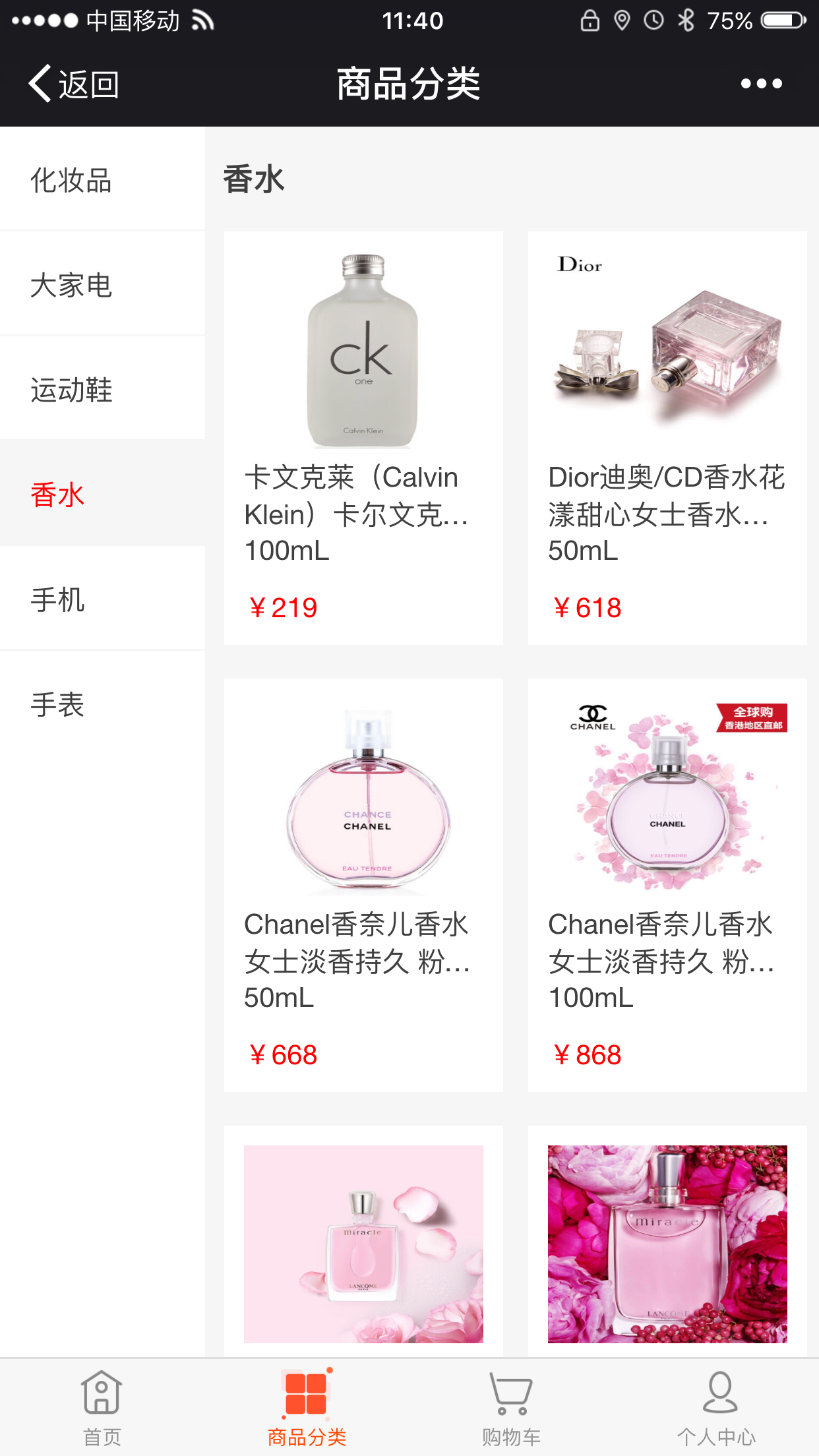
Task: Open the Chanel 50mL perfume priced ¥668
Action: 363,884
